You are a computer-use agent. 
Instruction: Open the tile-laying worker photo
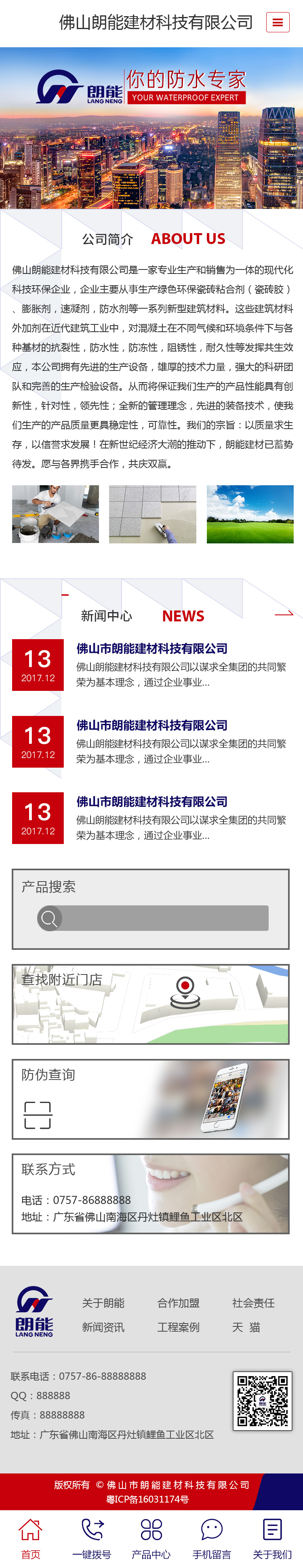(55, 514)
